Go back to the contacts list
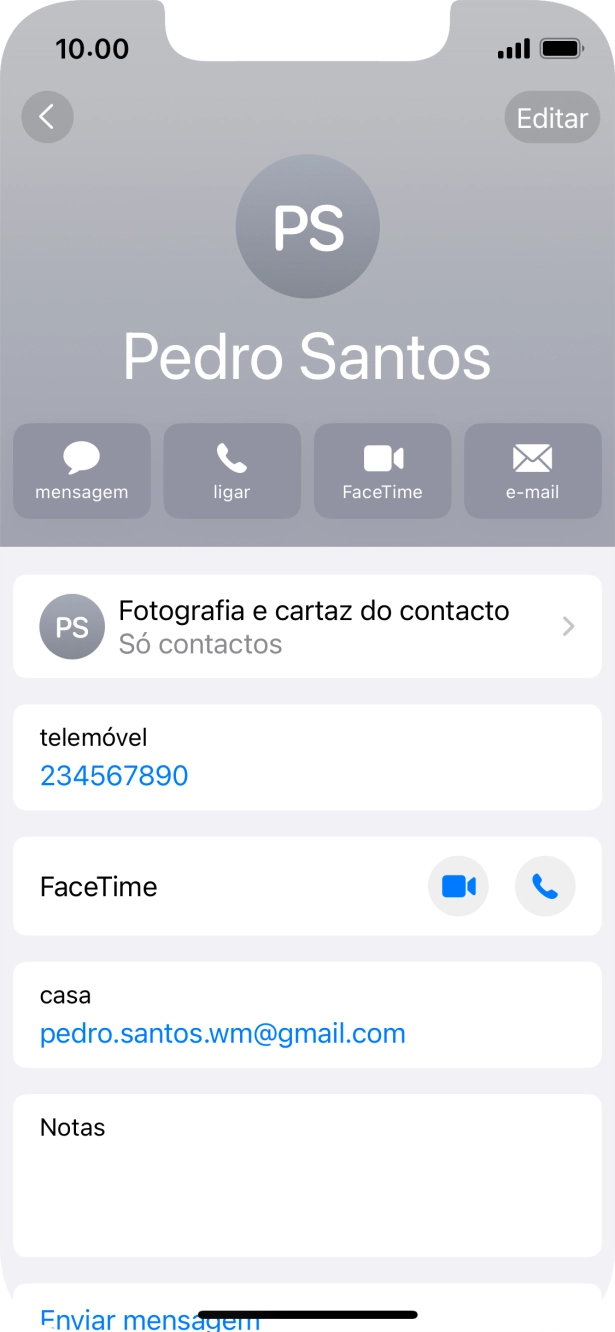 (x=47, y=117)
